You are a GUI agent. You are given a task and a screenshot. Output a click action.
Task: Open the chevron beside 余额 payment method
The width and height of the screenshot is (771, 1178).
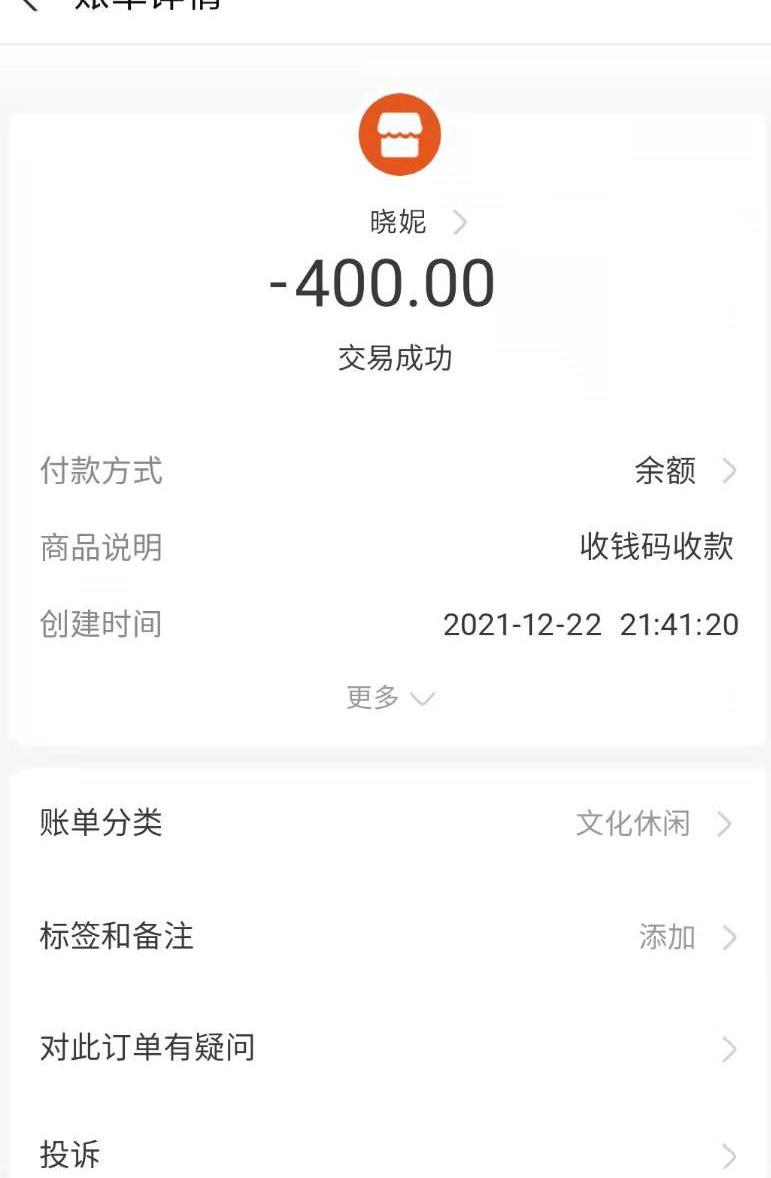tap(731, 472)
